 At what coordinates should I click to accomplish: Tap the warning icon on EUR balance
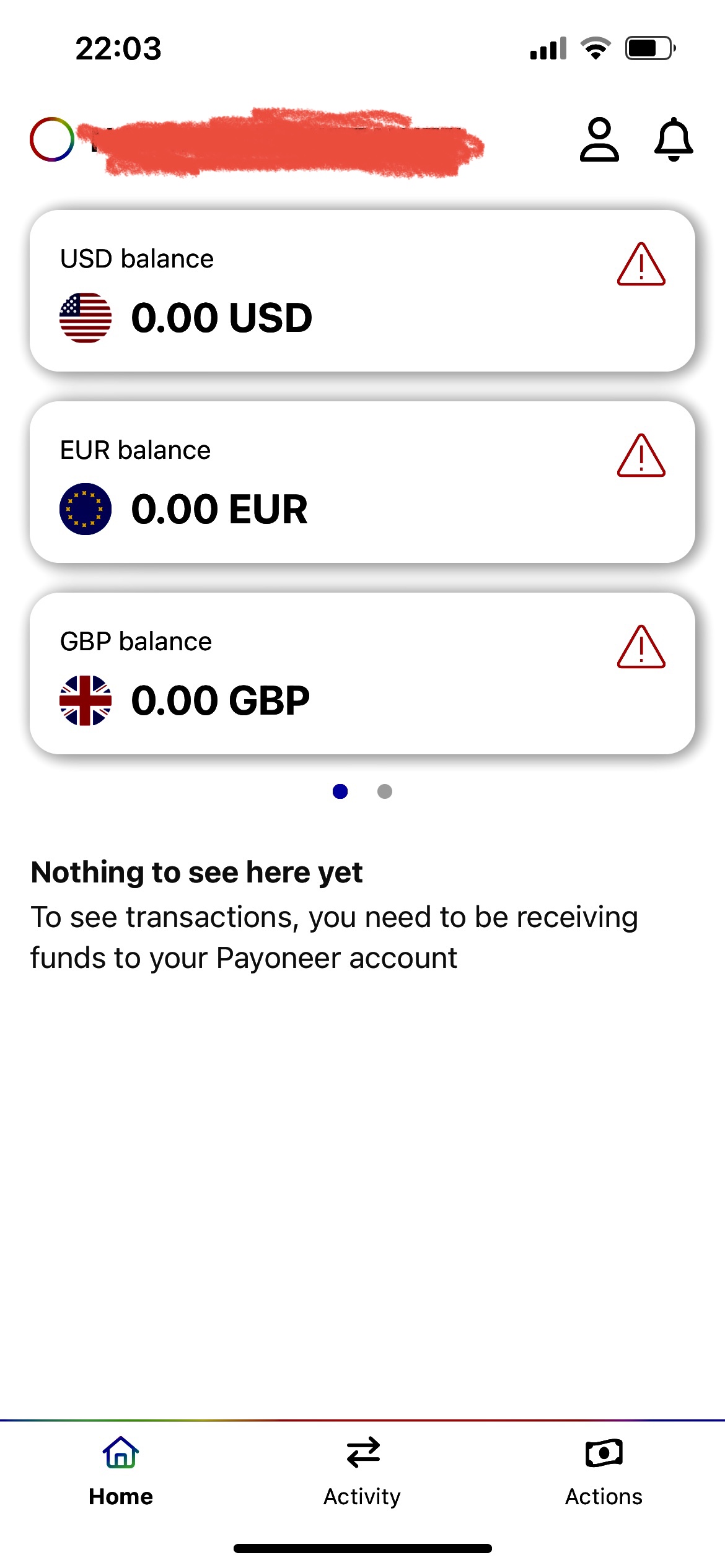point(641,456)
